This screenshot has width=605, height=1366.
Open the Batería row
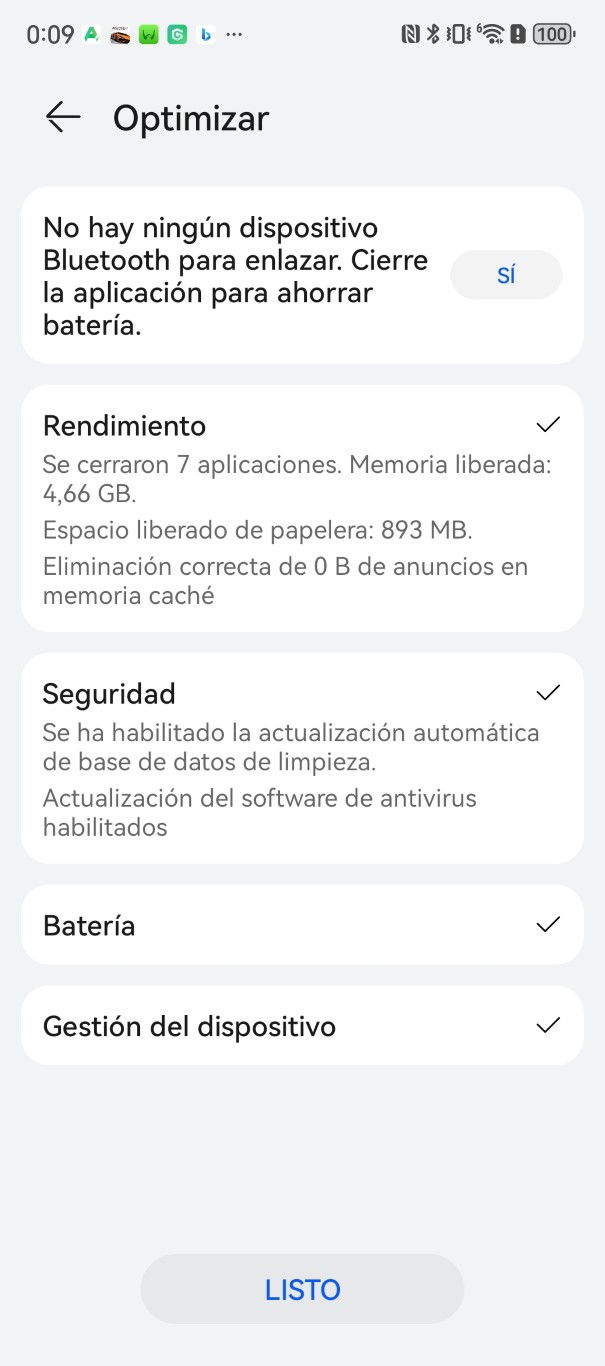point(302,925)
